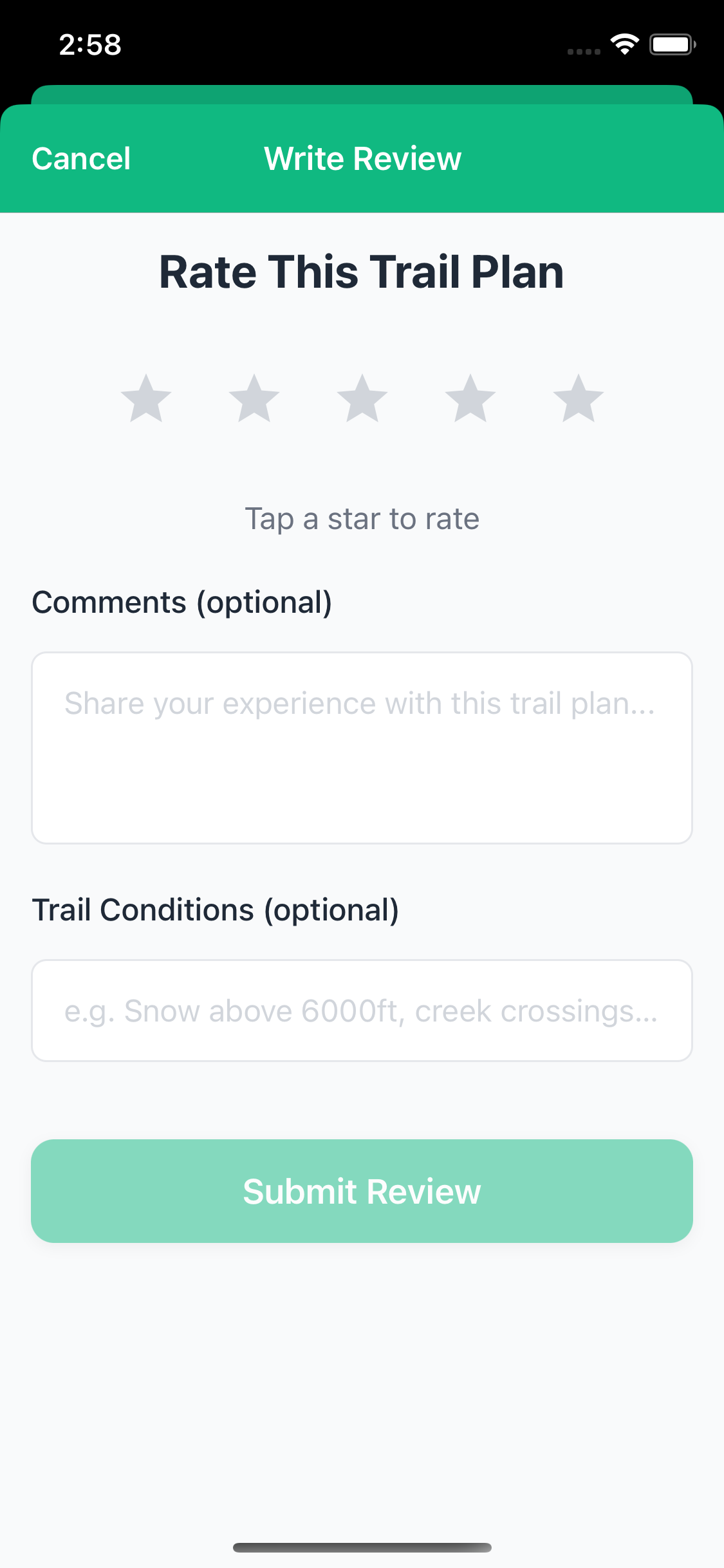Screen dimensions: 724x1568
Task: Tap the second star for two-star rating
Action: point(254,399)
